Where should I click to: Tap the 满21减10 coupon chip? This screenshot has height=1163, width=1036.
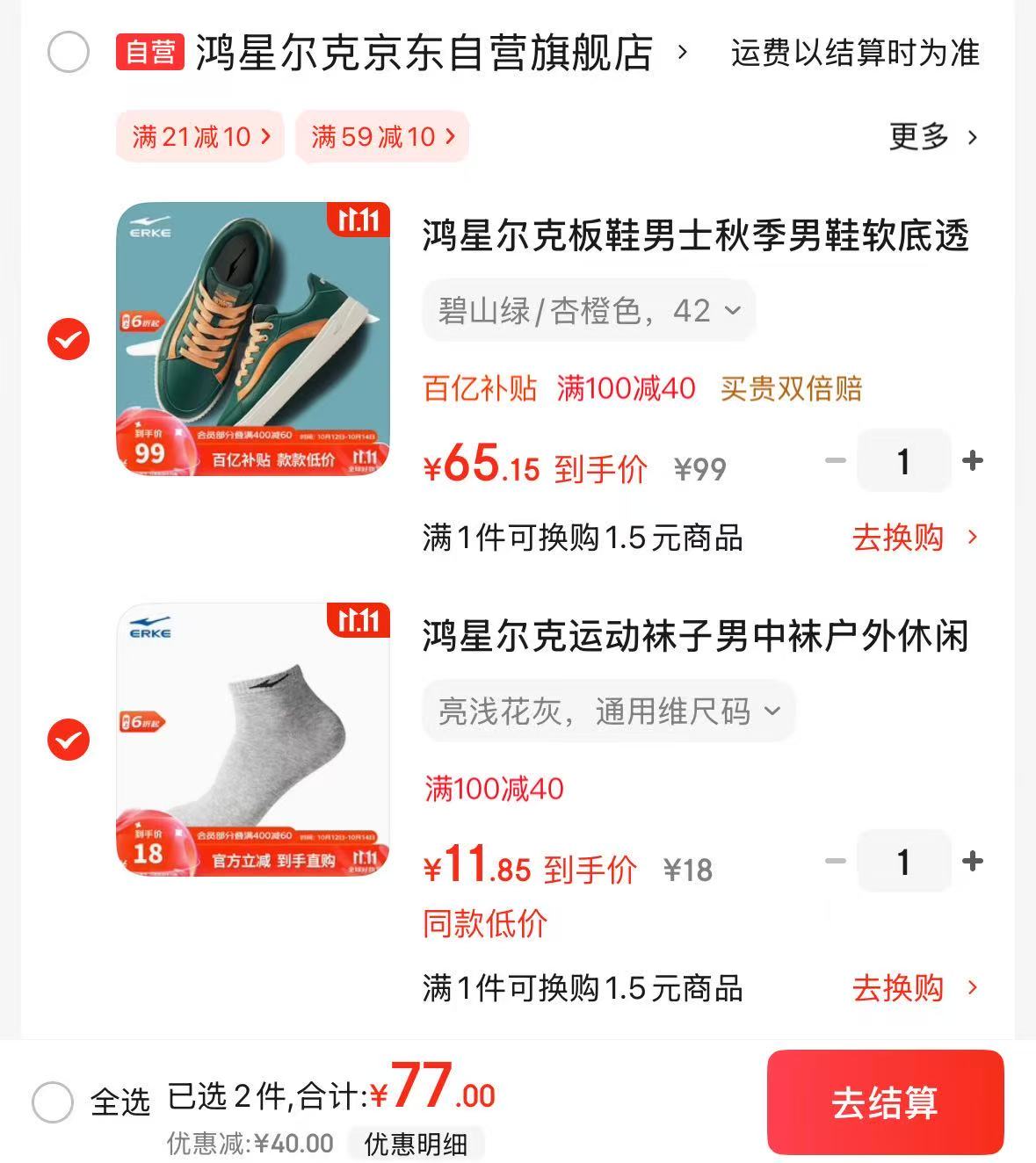(200, 137)
